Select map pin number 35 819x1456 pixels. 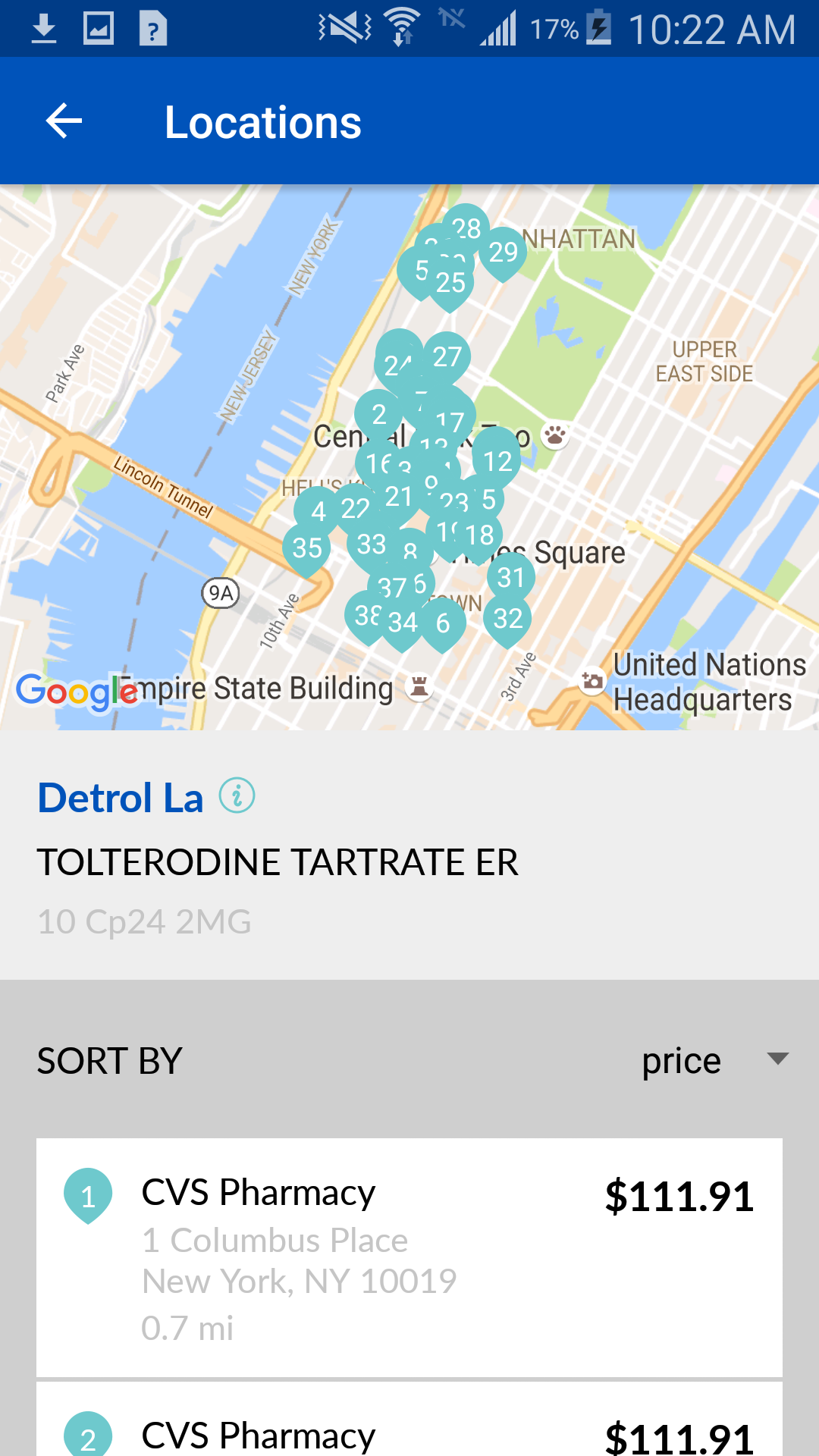(307, 548)
